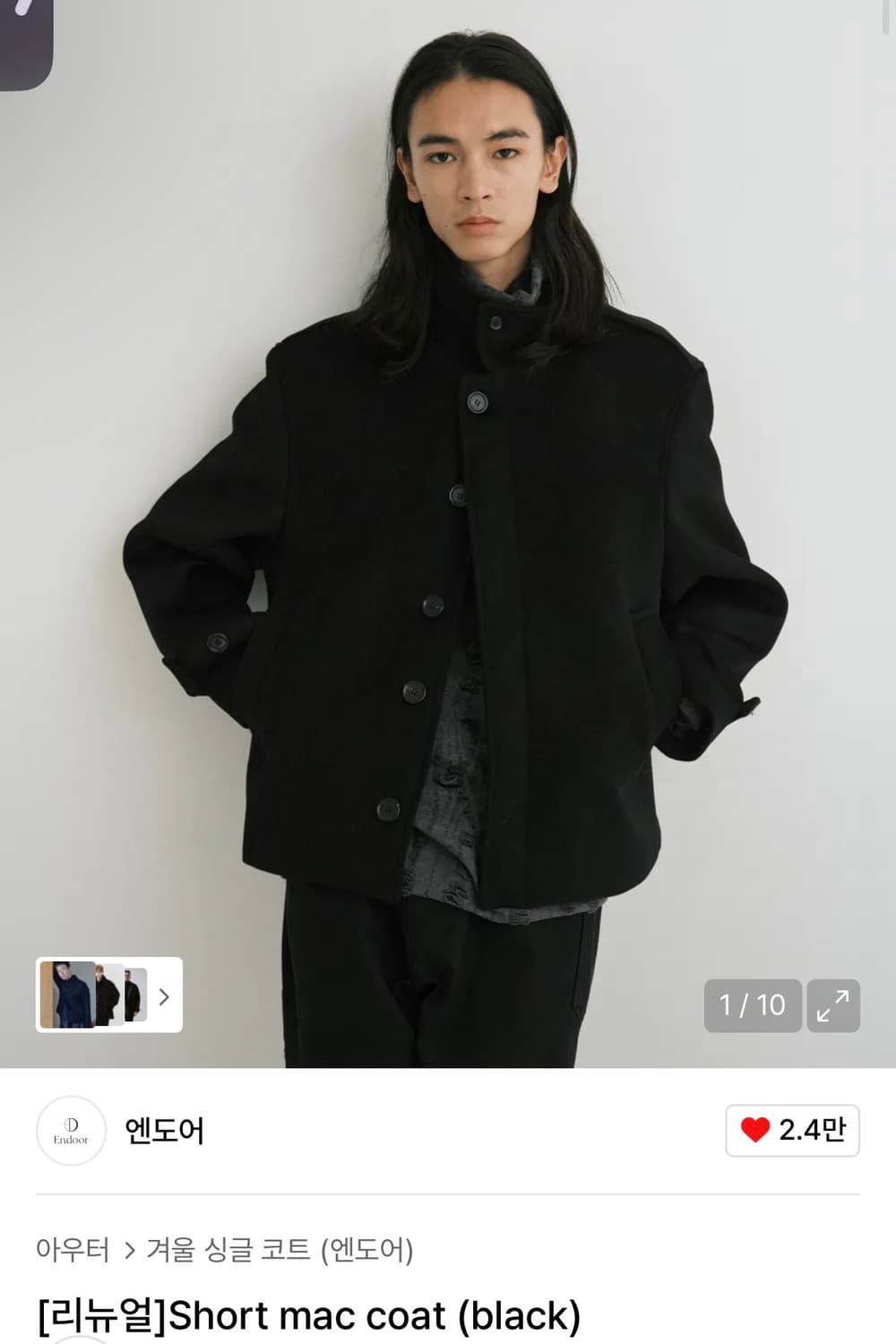
Task: Advance the 1/10 image progress indicator
Action: 753,1005
